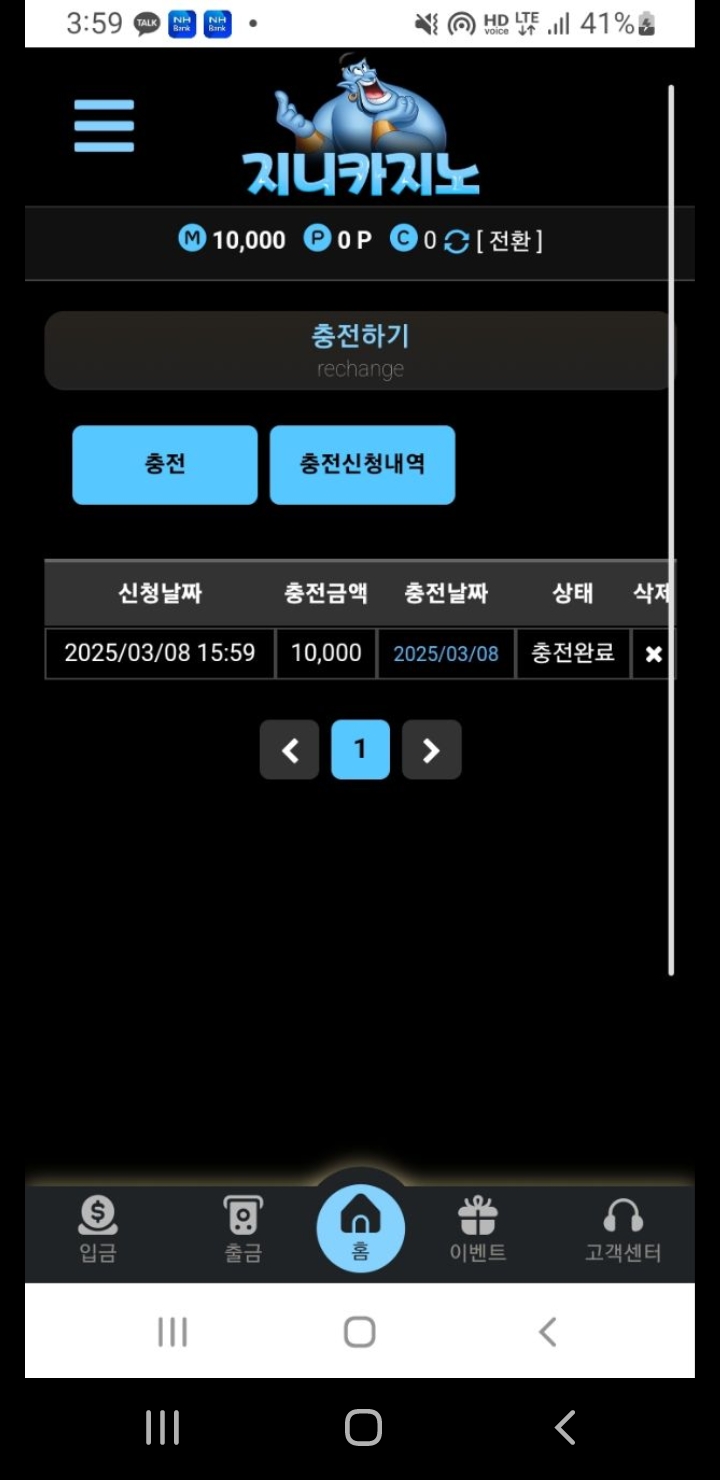Tap the 전환 conversion link
Viewport: 720px width, 1480px height.
(x=510, y=240)
